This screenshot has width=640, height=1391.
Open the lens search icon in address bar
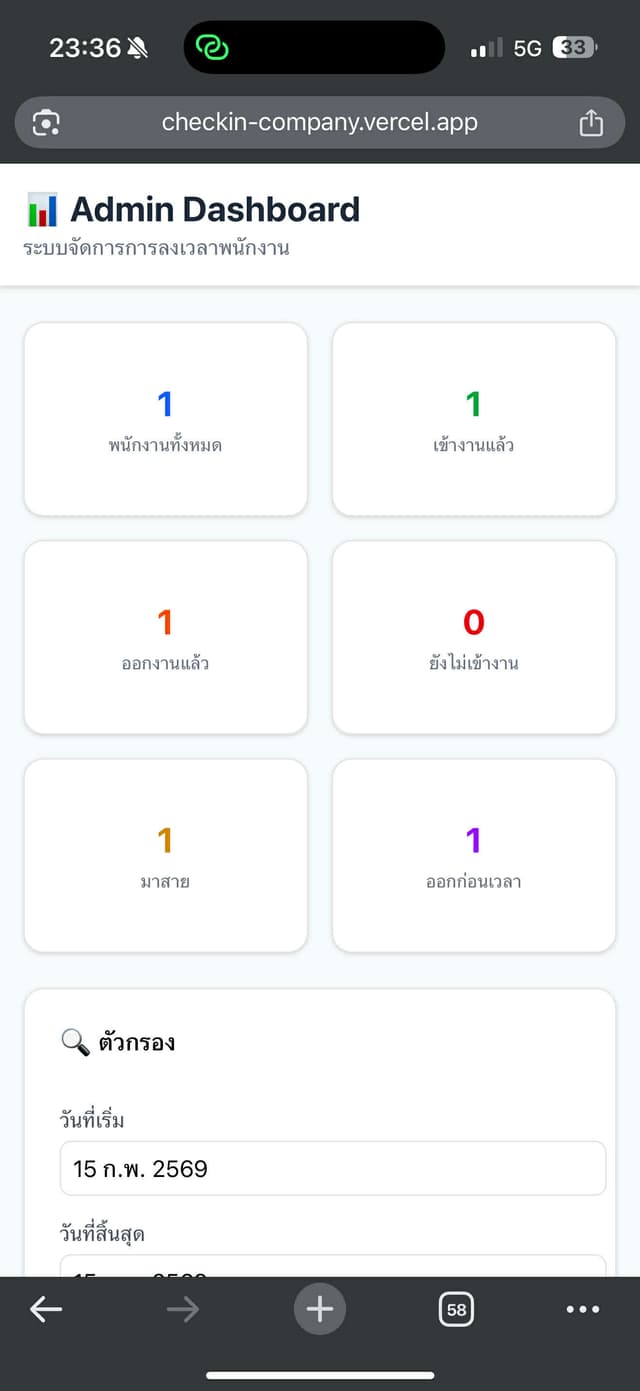[46, 123]
